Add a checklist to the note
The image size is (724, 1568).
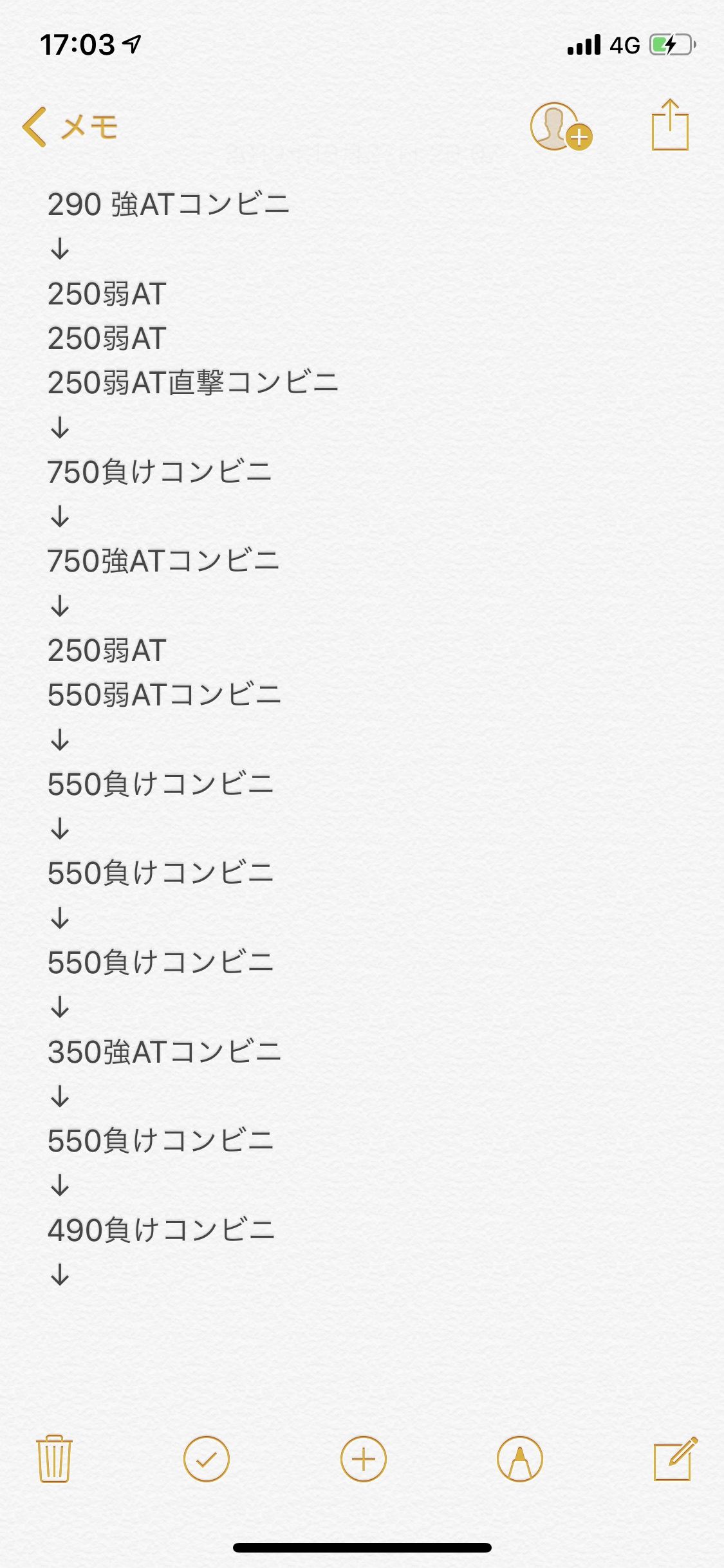point(207,1459)
